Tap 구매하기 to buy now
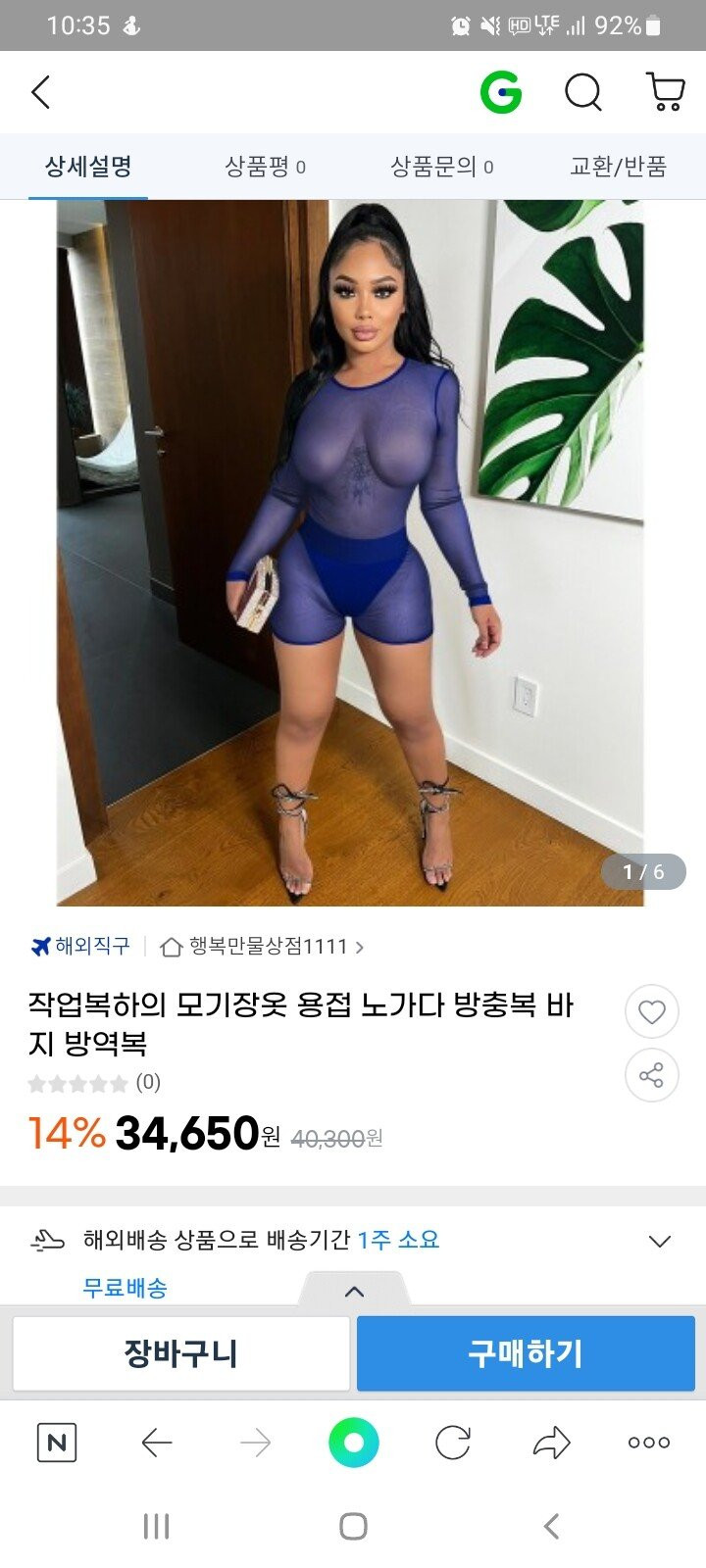Screen dimensions: 706x1568 (x=526, y=1353)
